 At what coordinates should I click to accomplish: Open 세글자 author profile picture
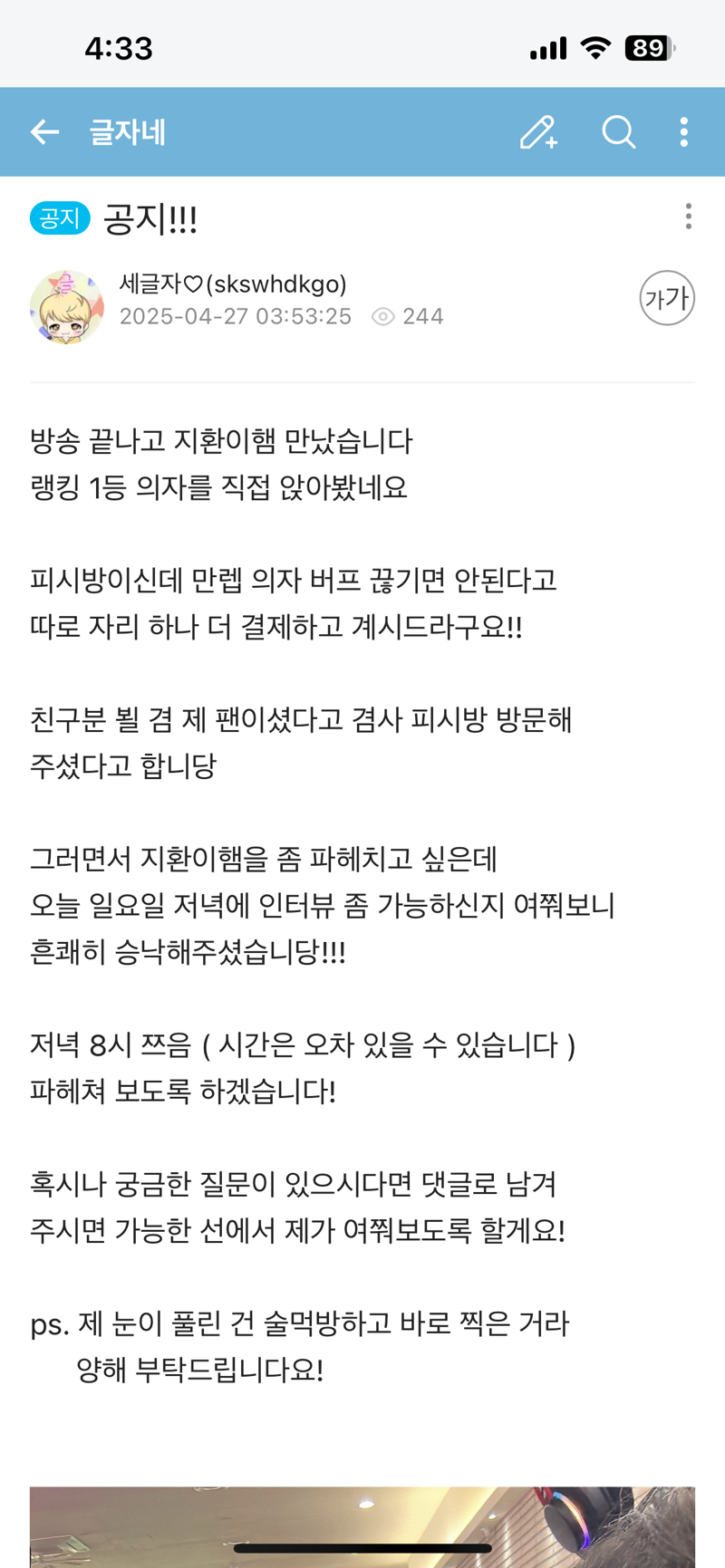coord(67,307)
